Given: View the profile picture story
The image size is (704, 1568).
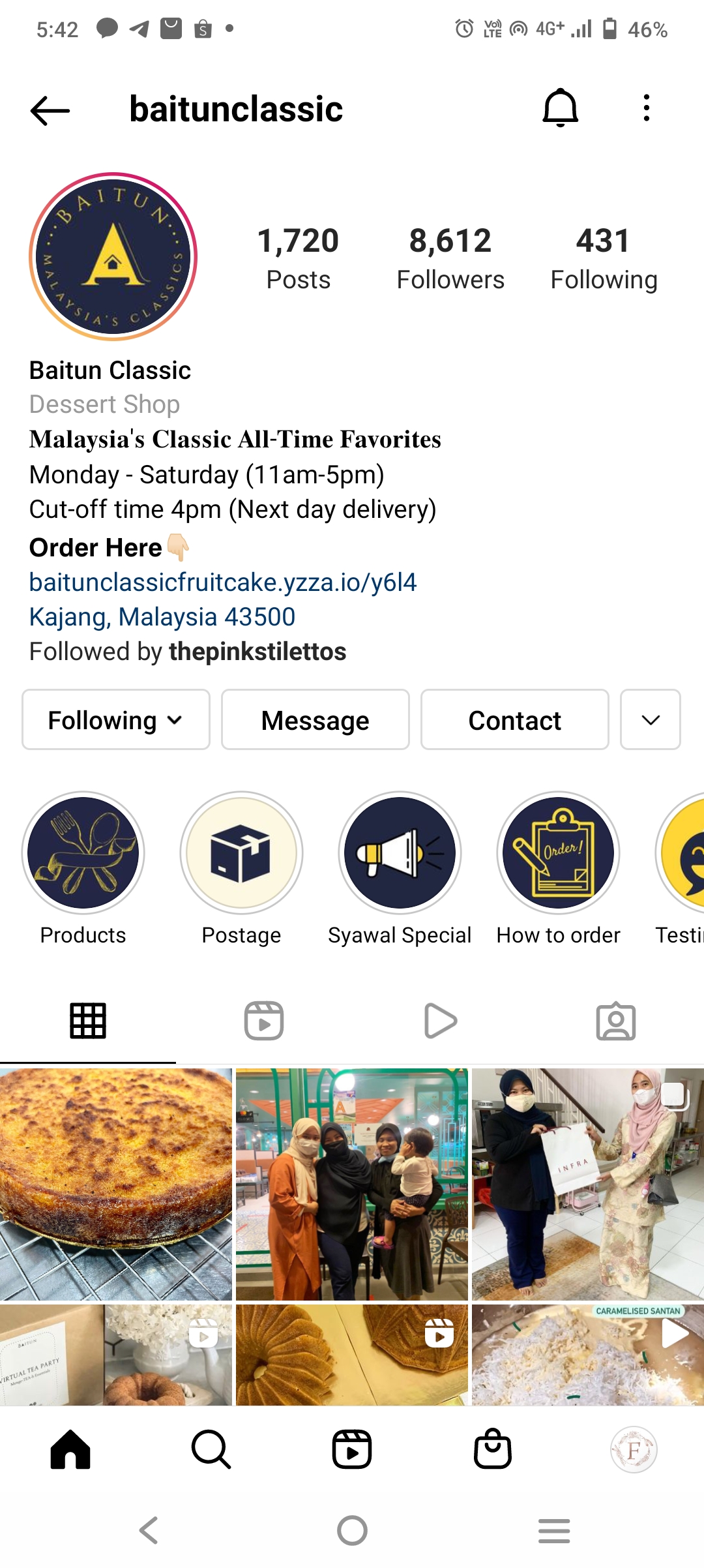Looking at the screenshot, I should pos(113,256).
